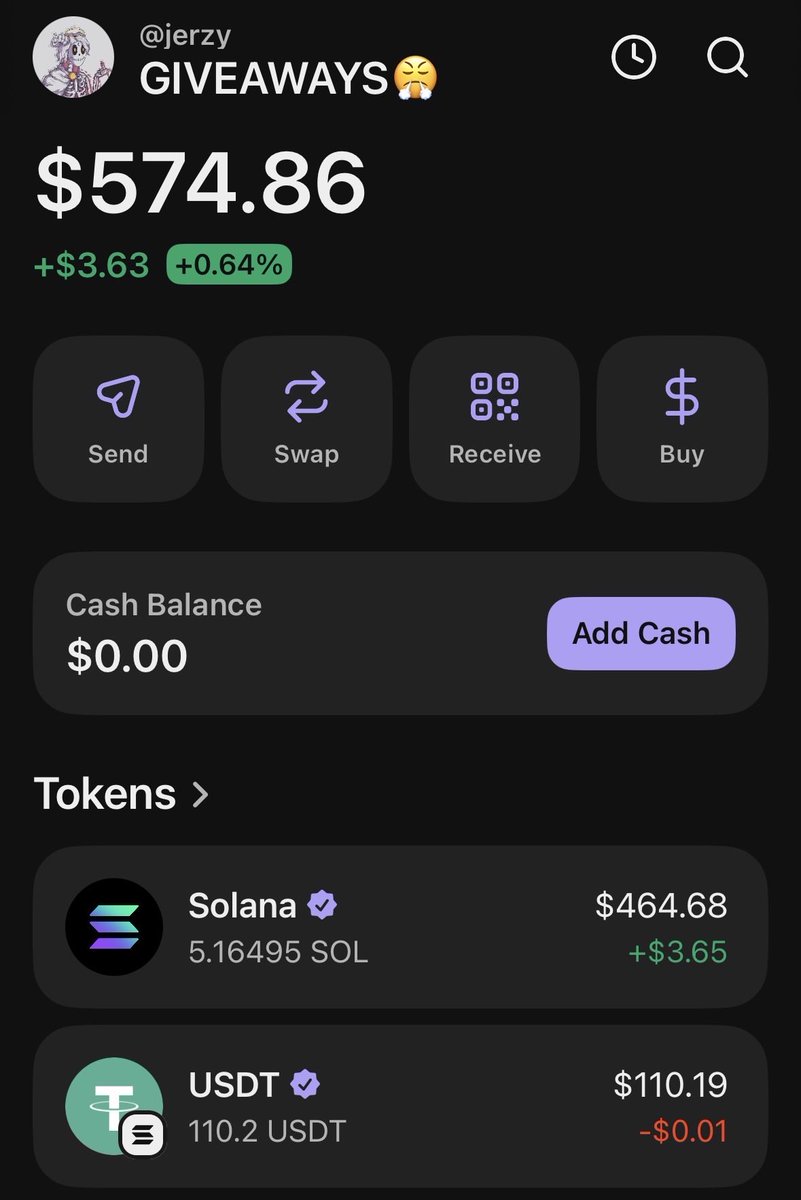The height and width of the screenshot is (1200, 801).
Task: Open the transaction history clock icon
Action: click(x=633, y=58)
